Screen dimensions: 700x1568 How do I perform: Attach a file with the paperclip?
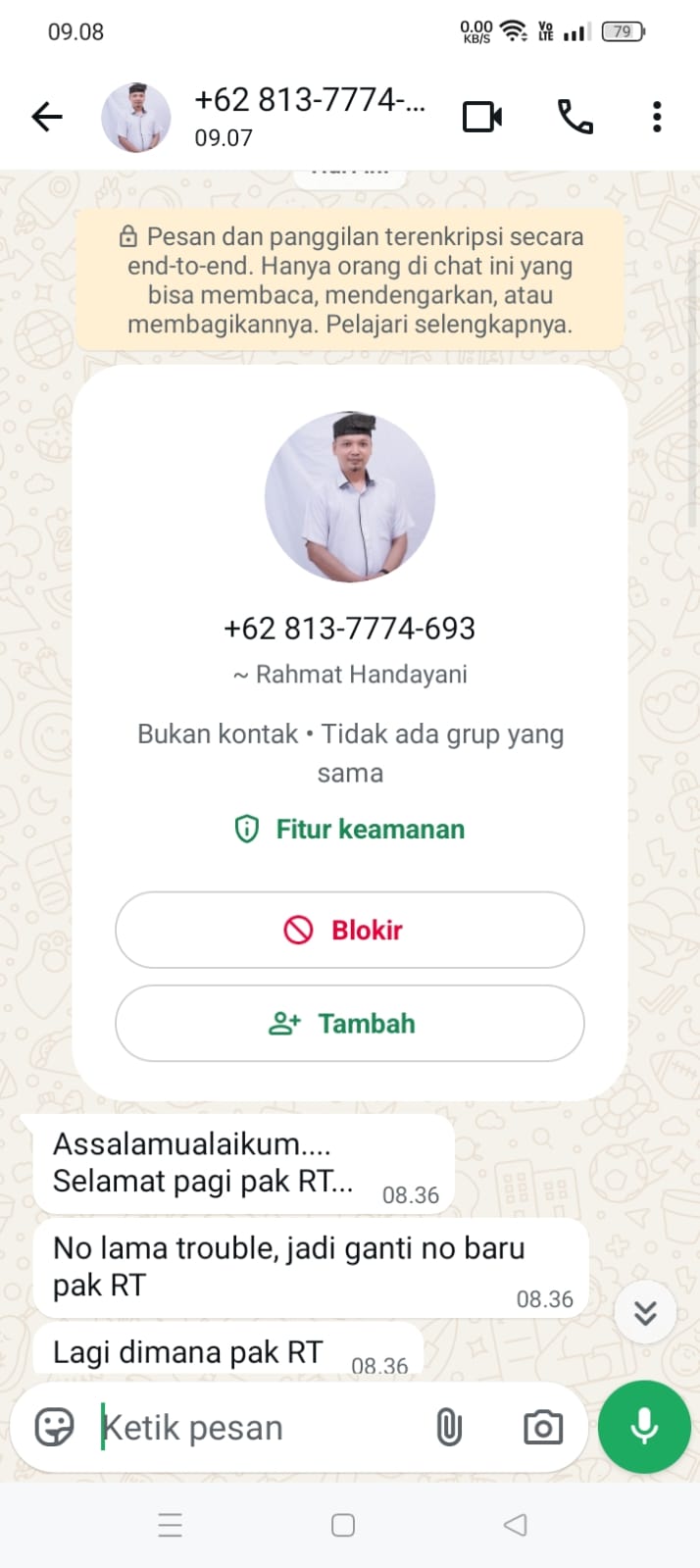(449, 1428)
